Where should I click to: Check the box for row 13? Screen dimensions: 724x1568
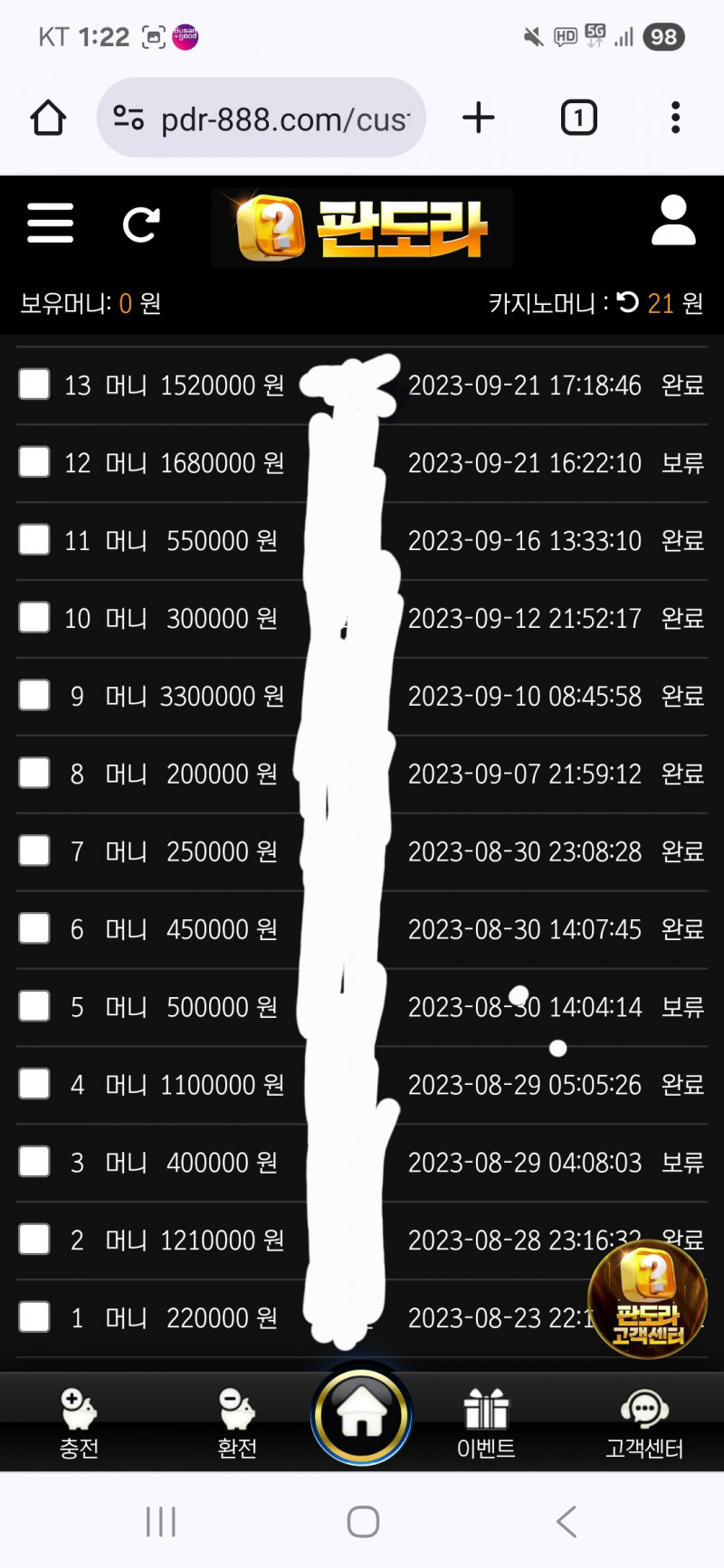[34, 384]
